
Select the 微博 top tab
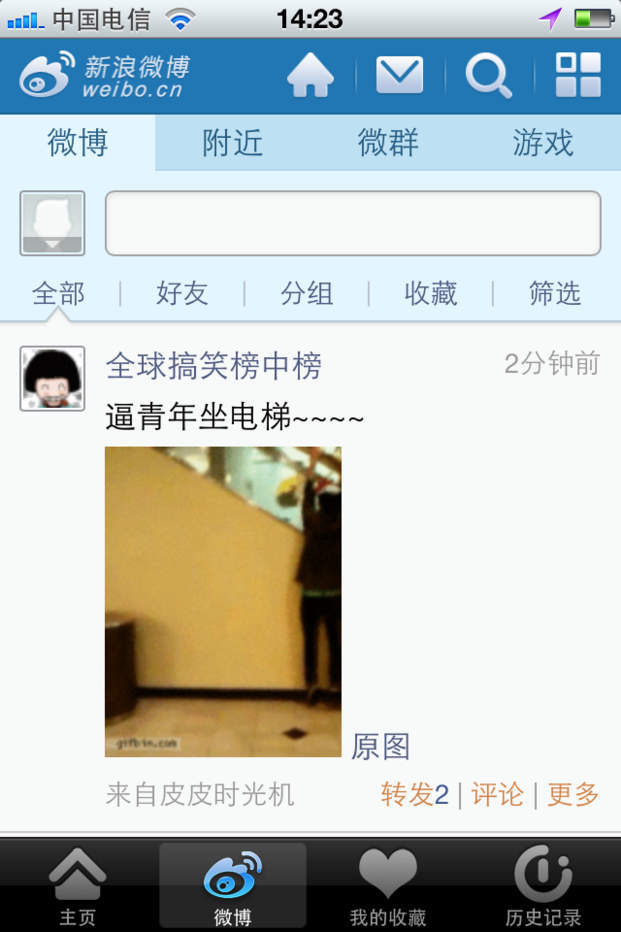77,143
